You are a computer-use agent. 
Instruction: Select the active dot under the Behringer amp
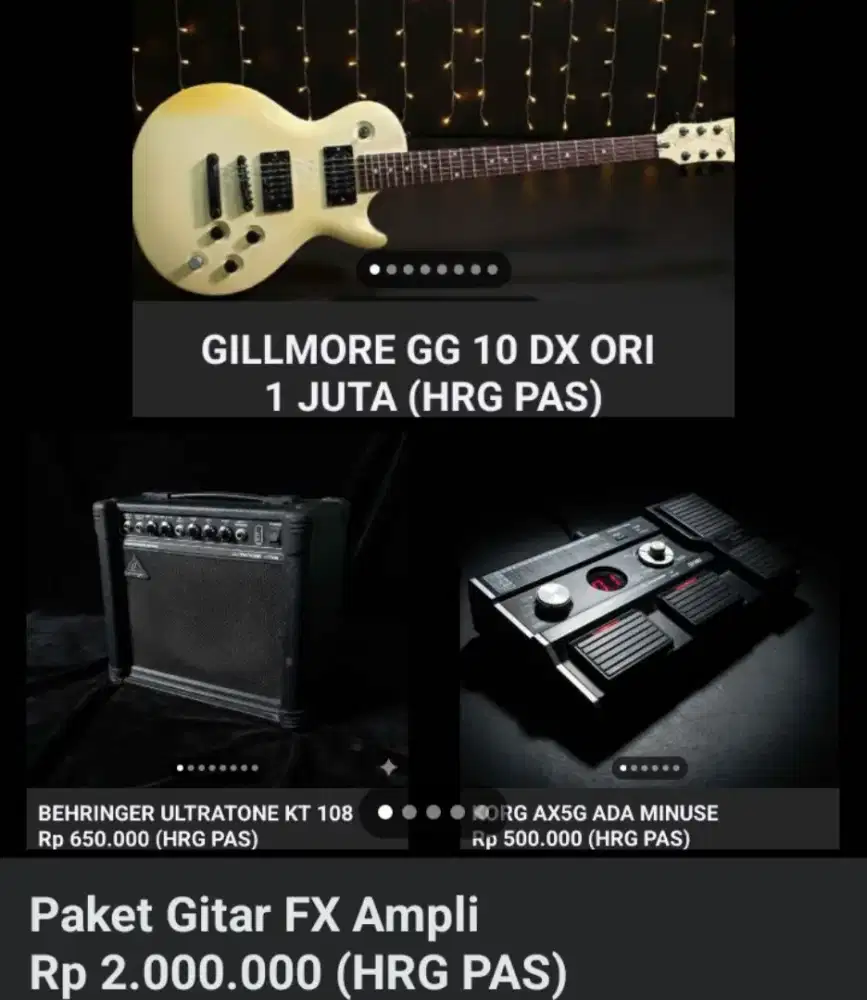click(179, 766)
